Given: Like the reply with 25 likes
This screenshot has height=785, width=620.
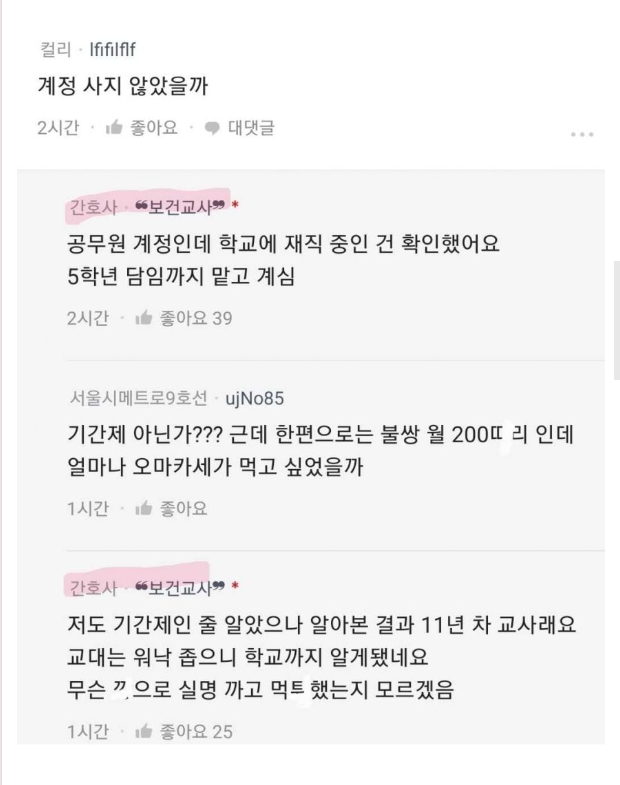Looking at the screenshot, I should (x=183, y=732).
